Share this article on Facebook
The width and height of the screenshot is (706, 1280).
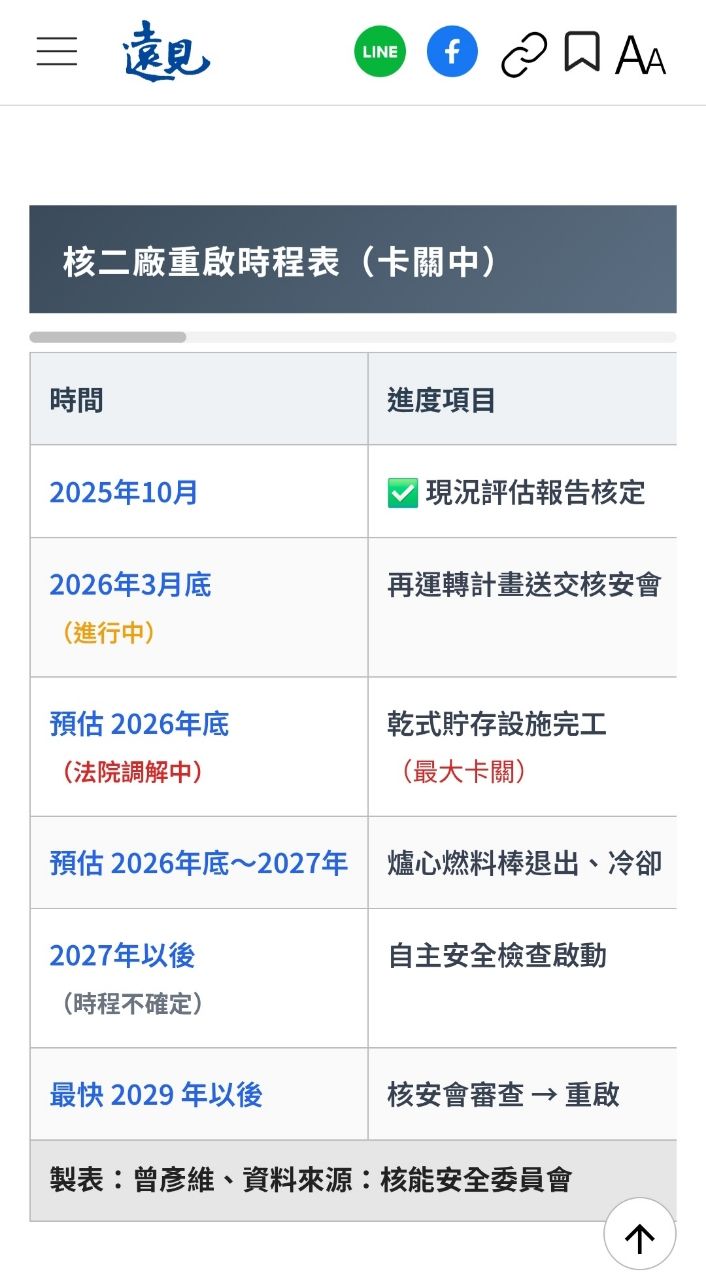(452, 52)
